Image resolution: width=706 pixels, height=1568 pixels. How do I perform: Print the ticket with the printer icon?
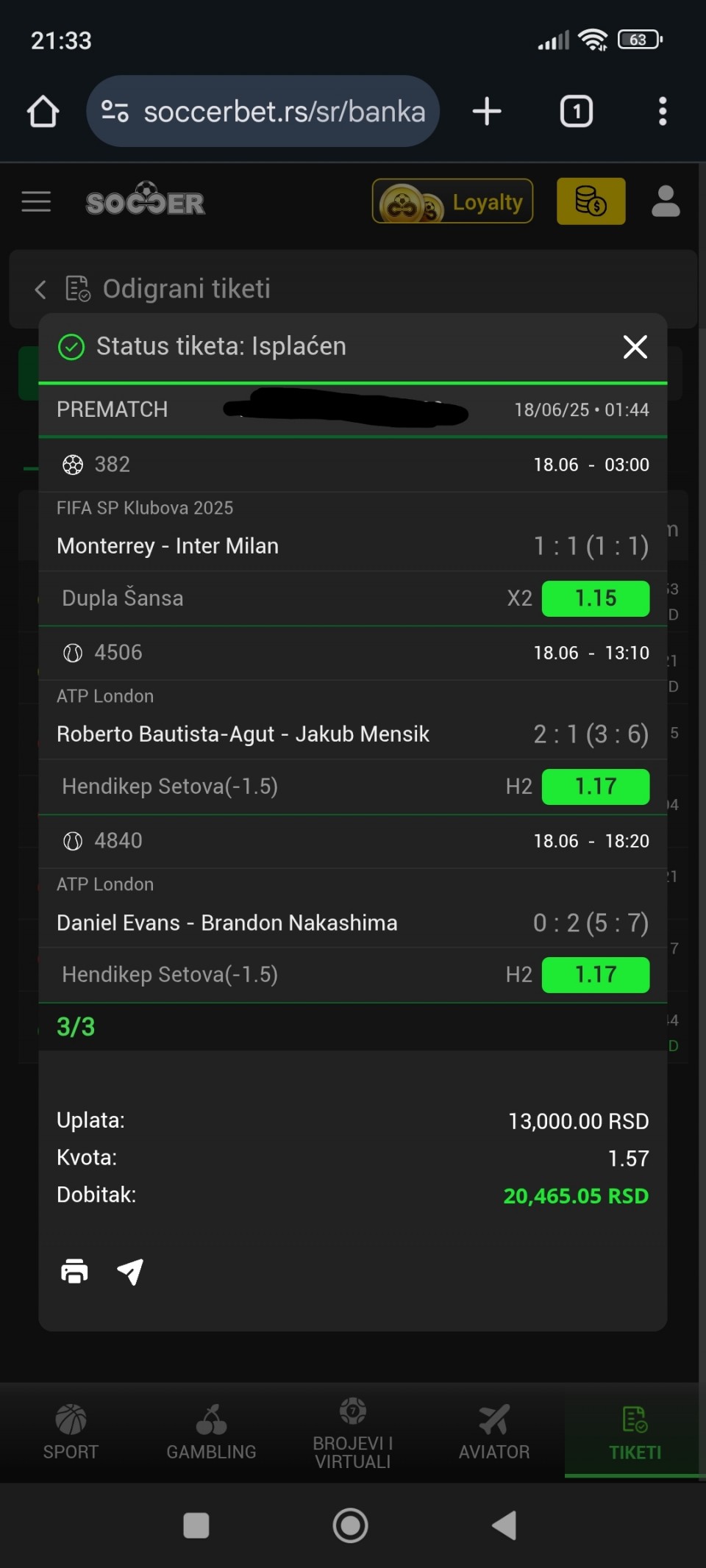coord(74,1271)
